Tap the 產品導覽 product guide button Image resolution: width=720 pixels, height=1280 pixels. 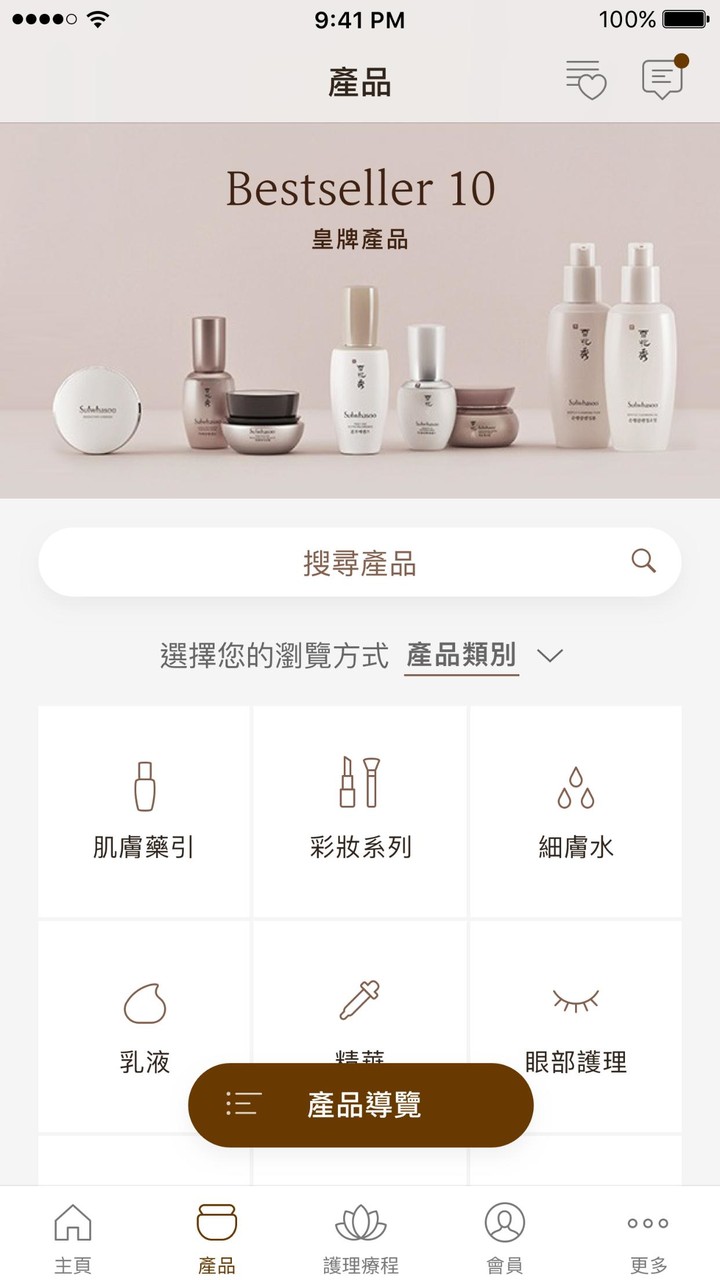click(x=360, y=1105)
